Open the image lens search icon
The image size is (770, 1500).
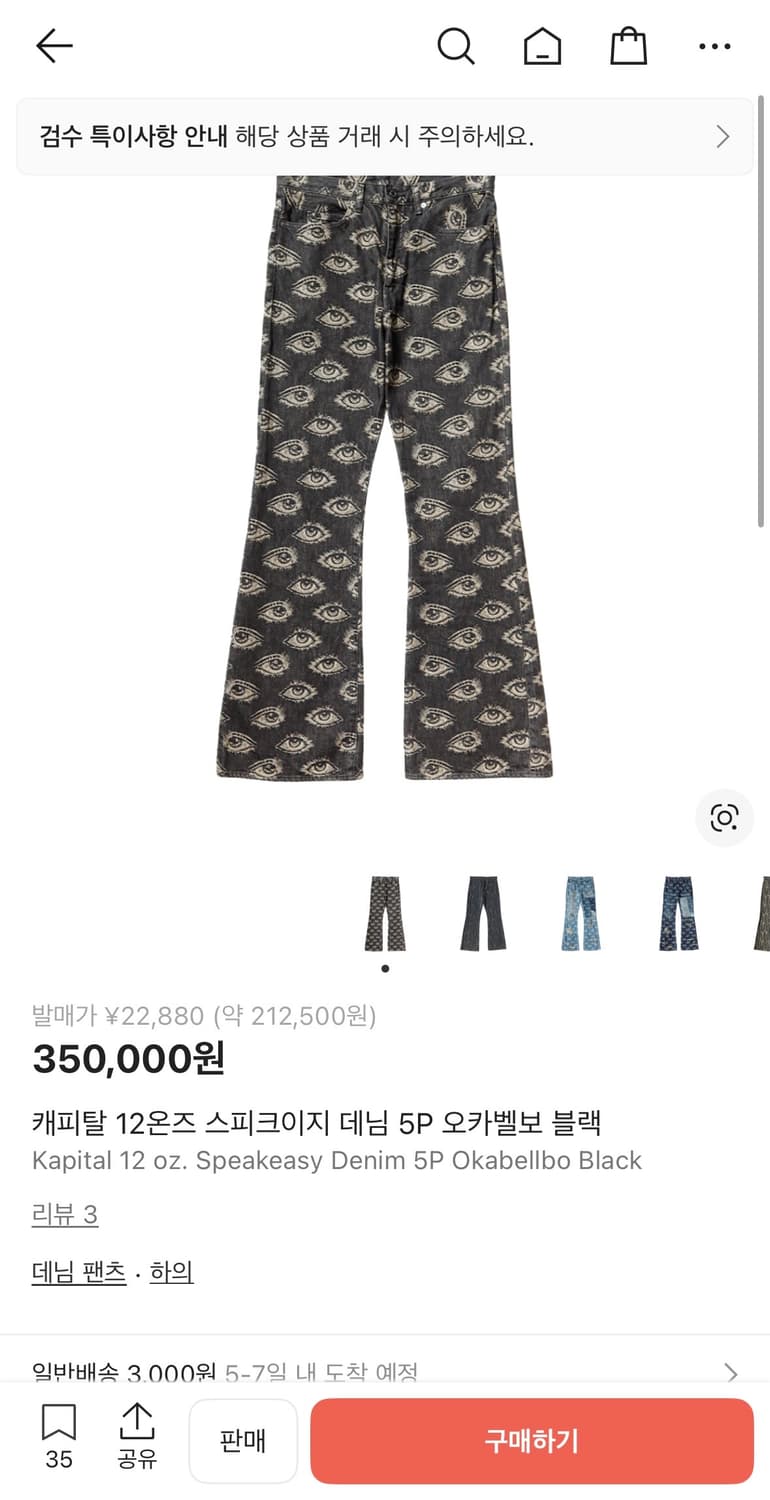pos(724,818)
